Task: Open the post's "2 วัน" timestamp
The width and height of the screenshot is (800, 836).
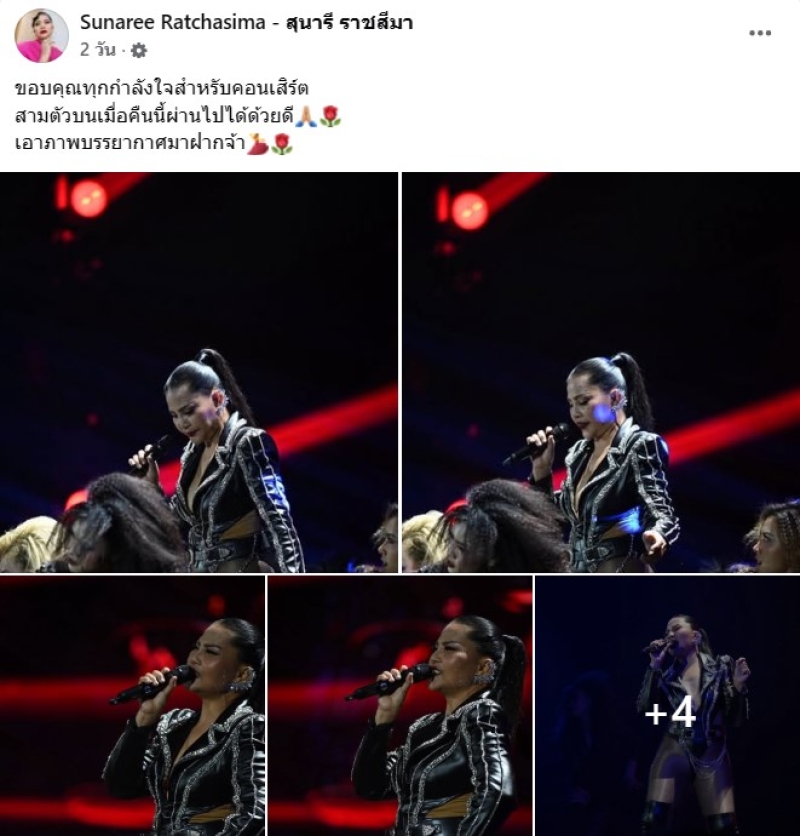Action: click(98, 50)
